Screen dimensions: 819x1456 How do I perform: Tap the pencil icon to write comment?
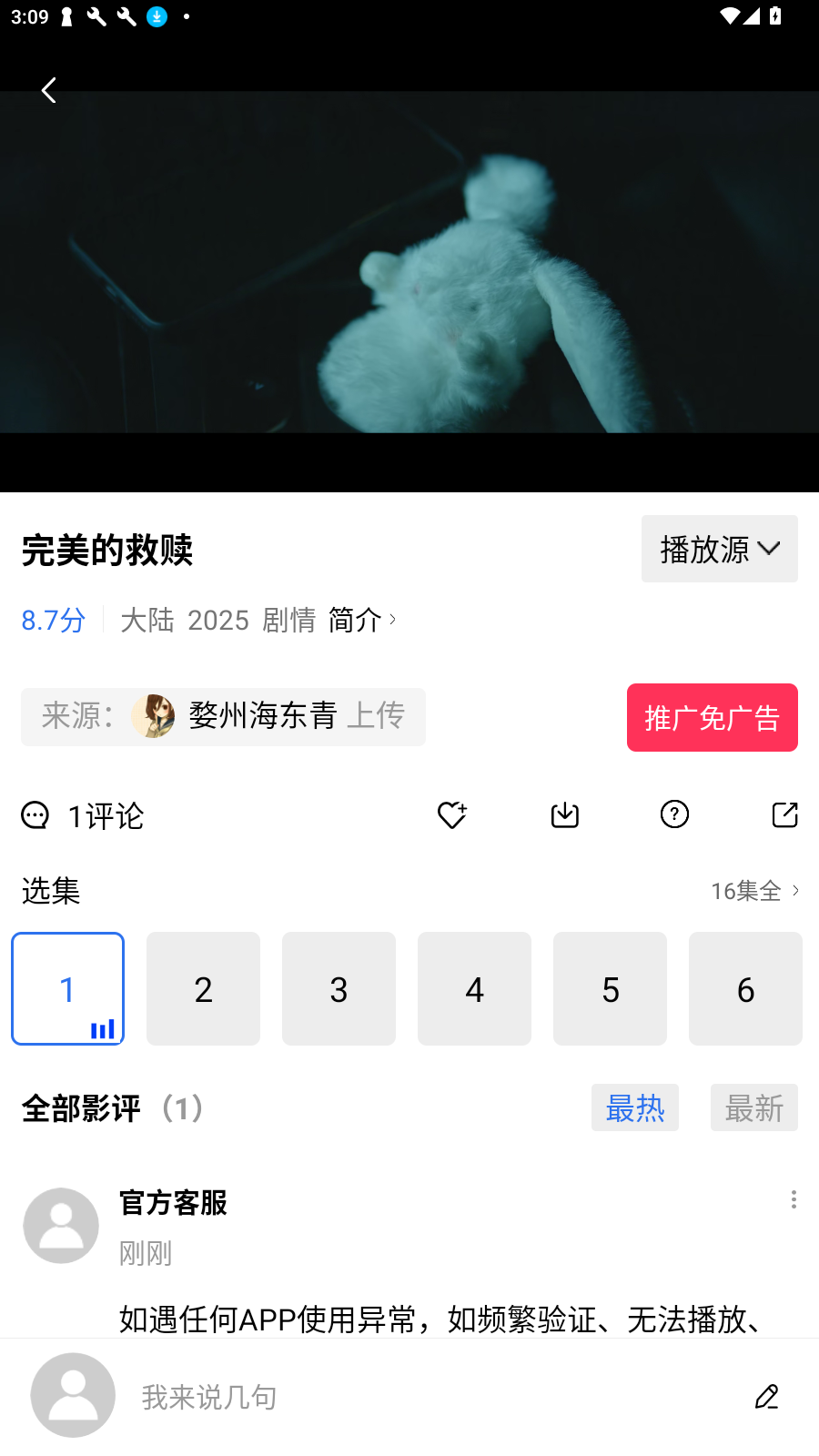766,1396
